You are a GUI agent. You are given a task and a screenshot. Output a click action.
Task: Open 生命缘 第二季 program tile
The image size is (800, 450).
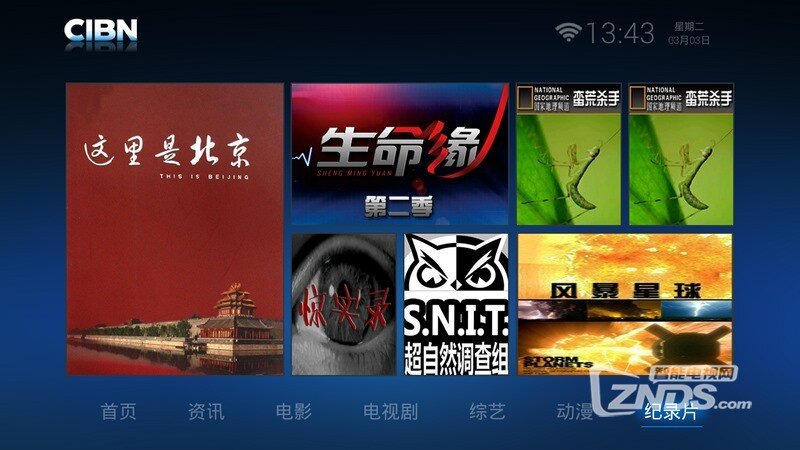click(x=400, y=154)
